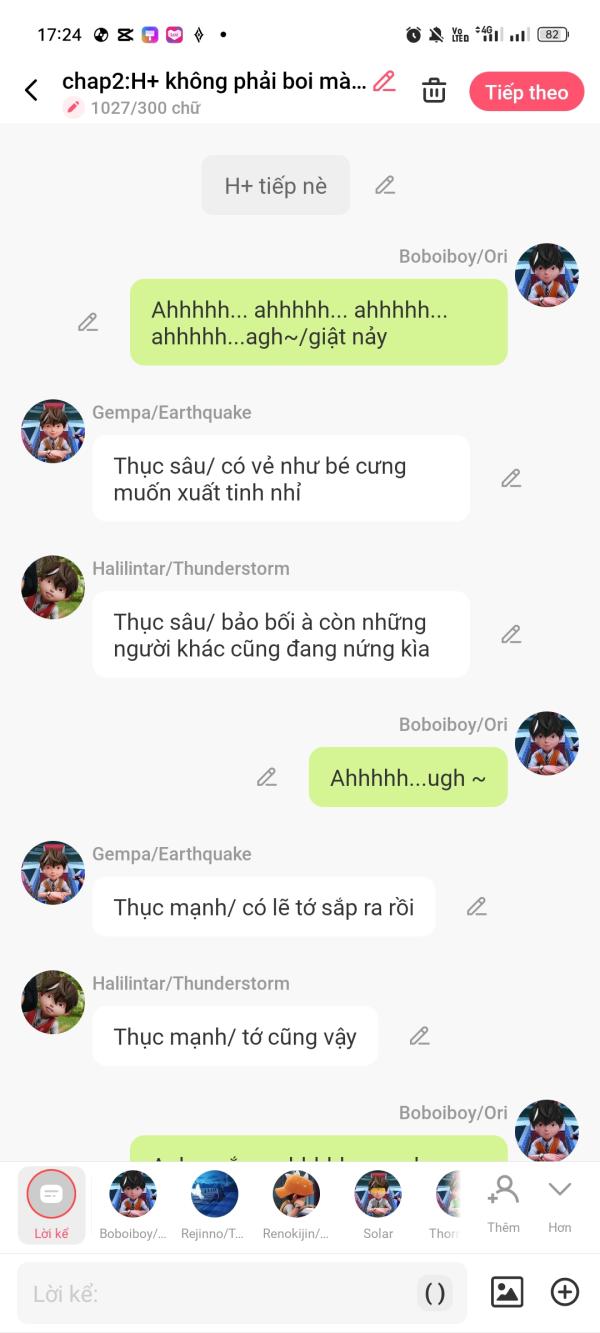Edit the chapter title with pink pencil
This screenshot has width=600, height=1333.
tap(384, 82)
